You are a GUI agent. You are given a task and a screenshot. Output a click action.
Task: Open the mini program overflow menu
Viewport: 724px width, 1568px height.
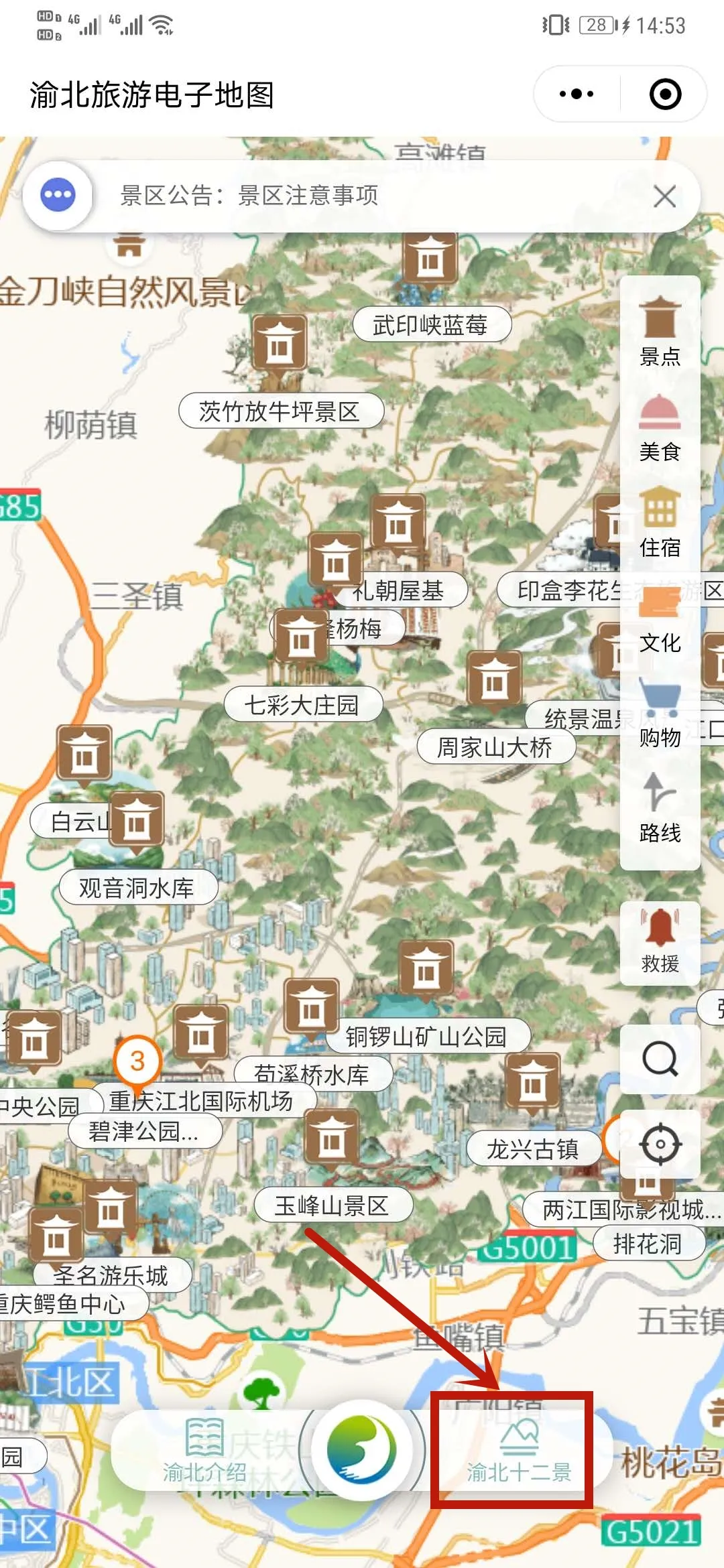click(577, 94)
